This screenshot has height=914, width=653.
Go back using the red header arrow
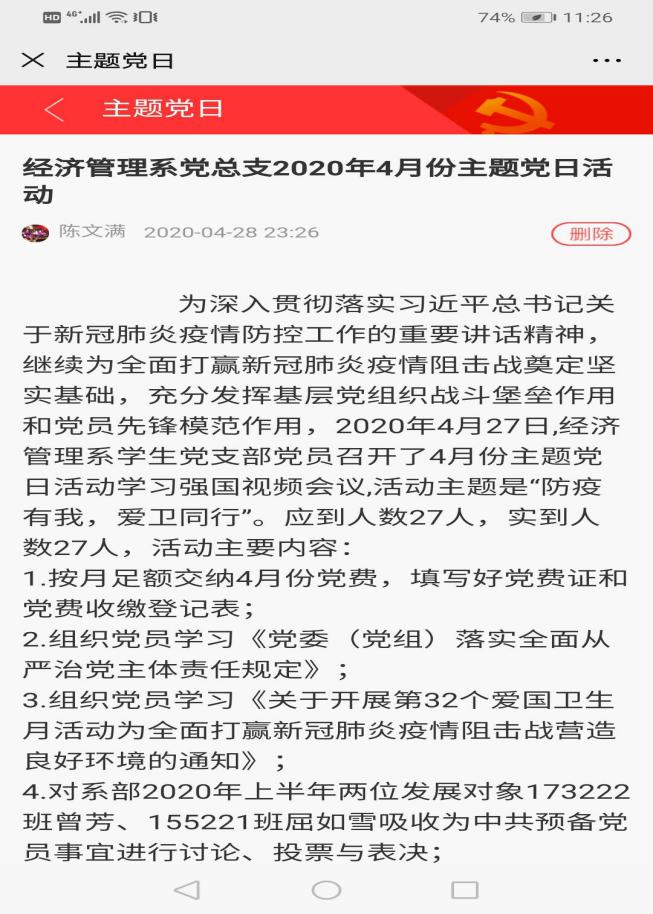point(54,109)
